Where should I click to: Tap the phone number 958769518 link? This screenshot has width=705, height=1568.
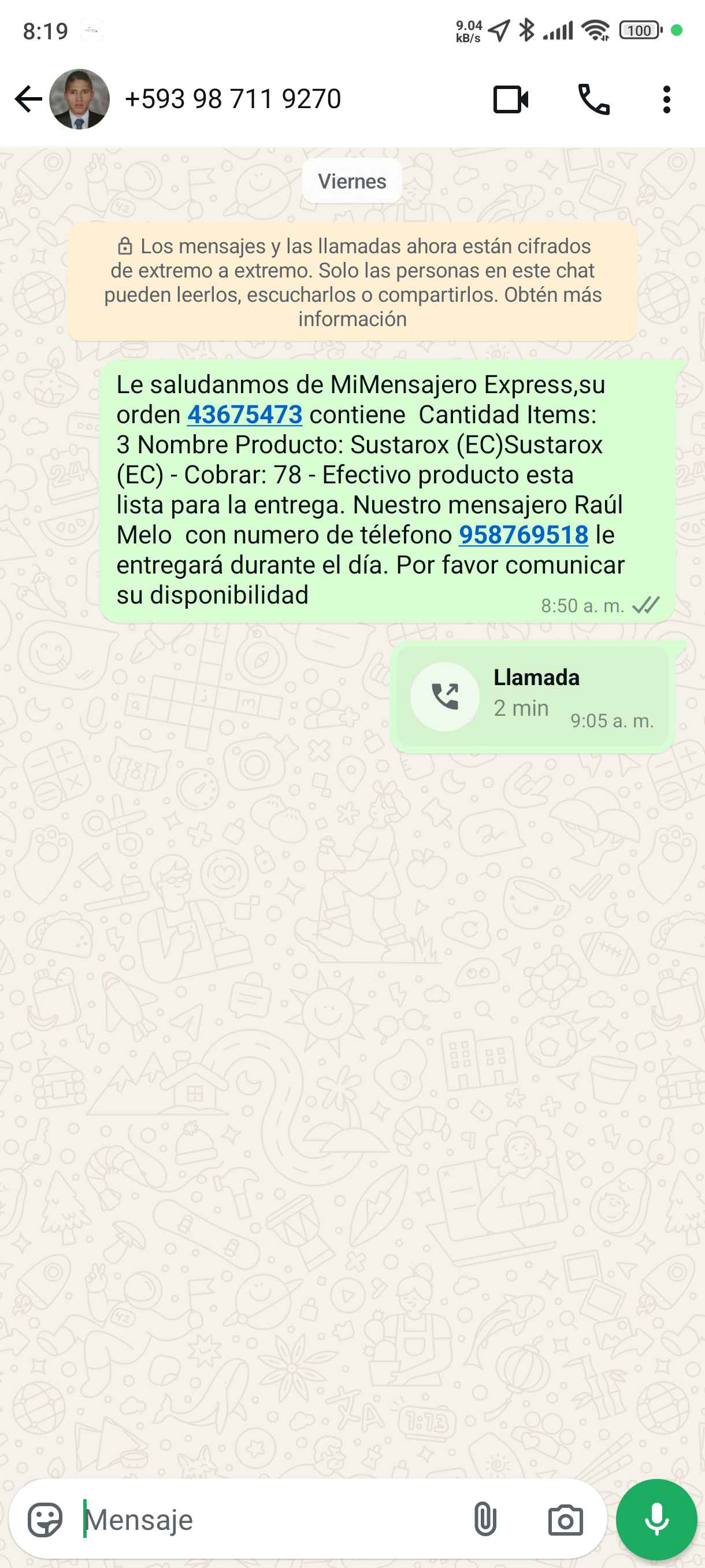pos(523,535)
